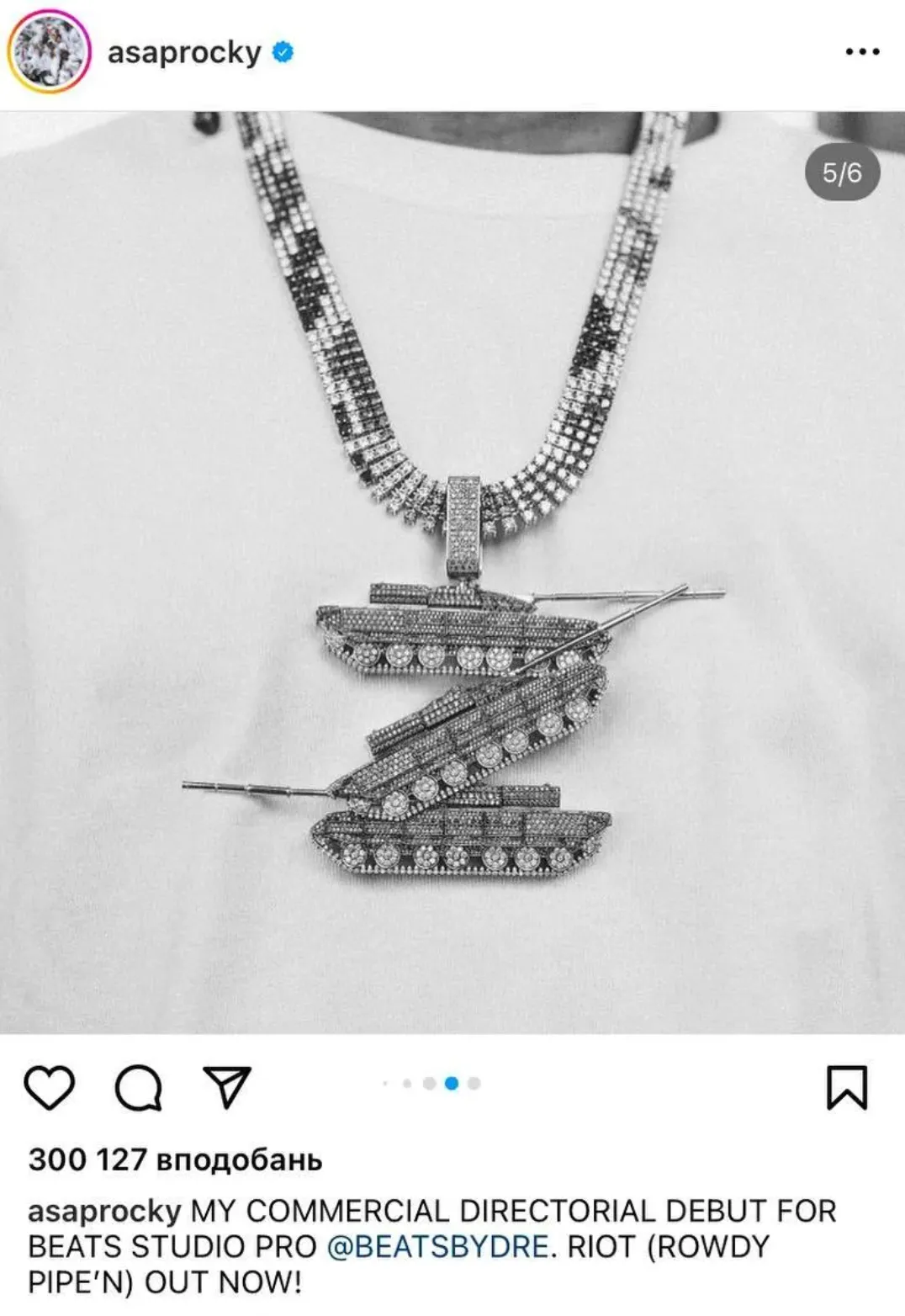Open the three-dot post options menu
905x1316 pixels.
862,52
